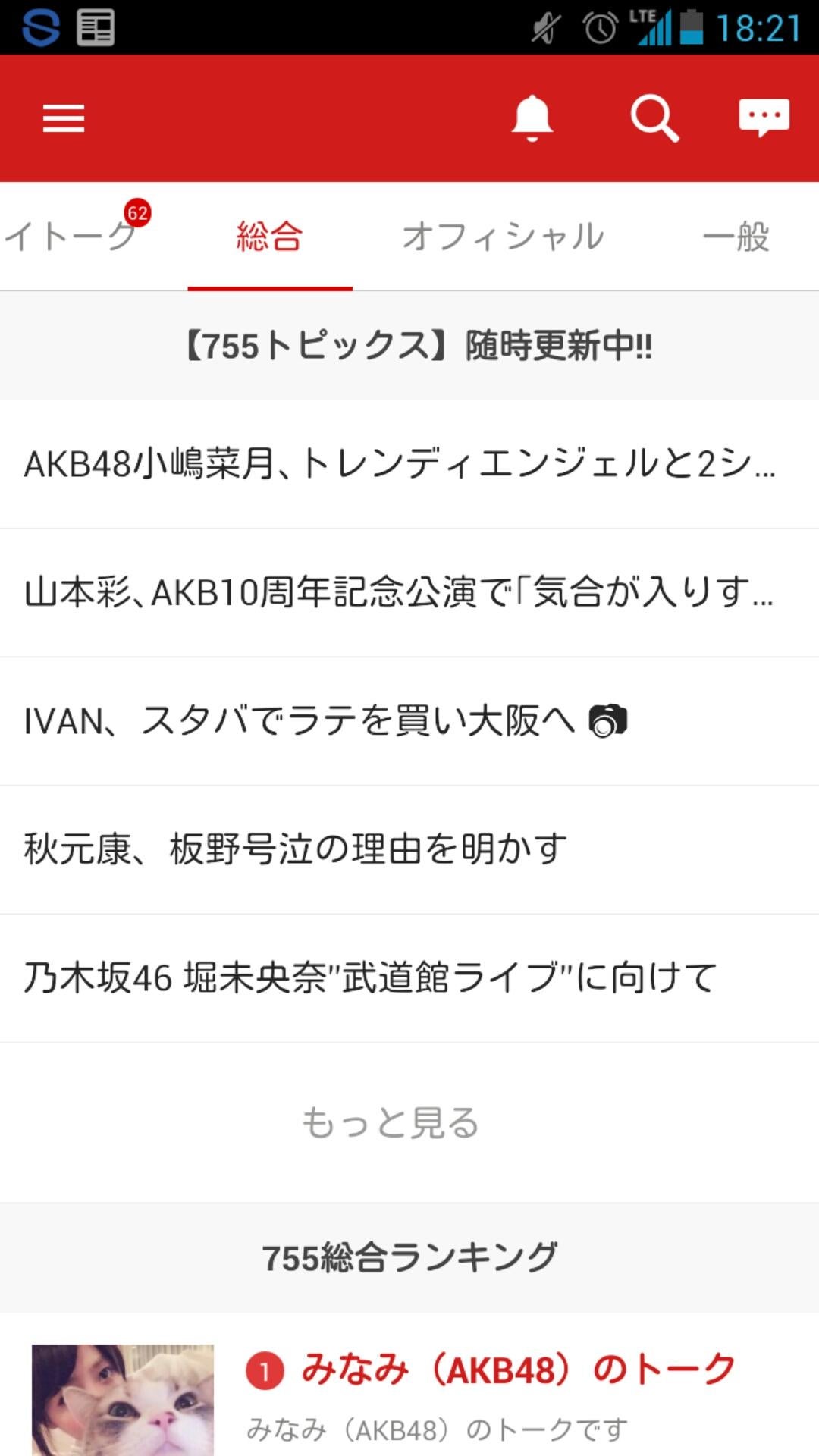This screenshot has width=819, height=1456.
Task: Switch to the オフィシャル tab
Action: (x=503, y=236)
